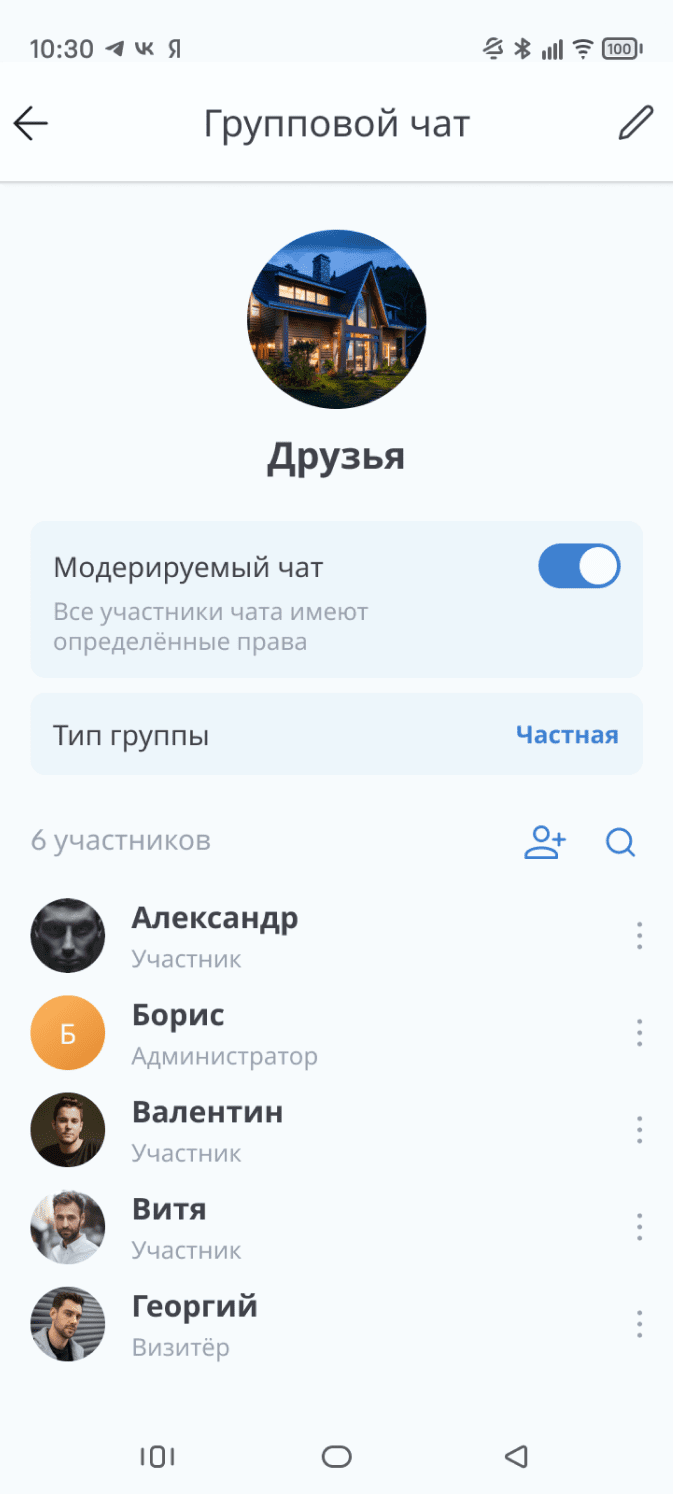673x1494 pixels.
Task: Search among the participants
Action: pos(620,842)
